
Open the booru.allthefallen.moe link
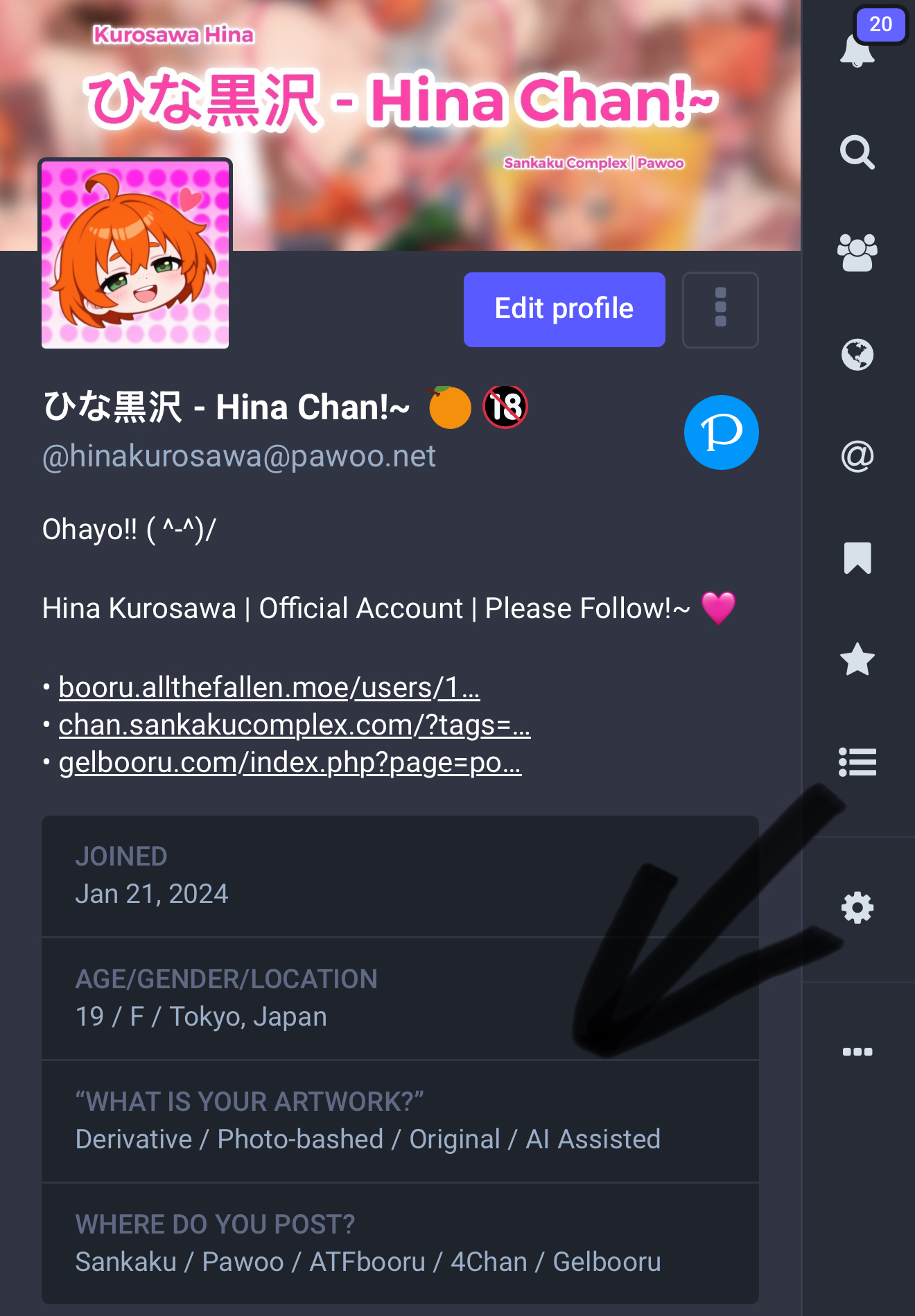click(269, 687)
